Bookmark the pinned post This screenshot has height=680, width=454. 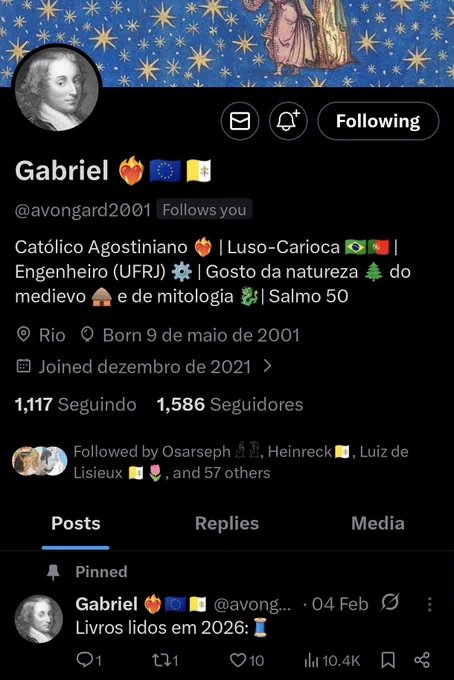(388, 660)
